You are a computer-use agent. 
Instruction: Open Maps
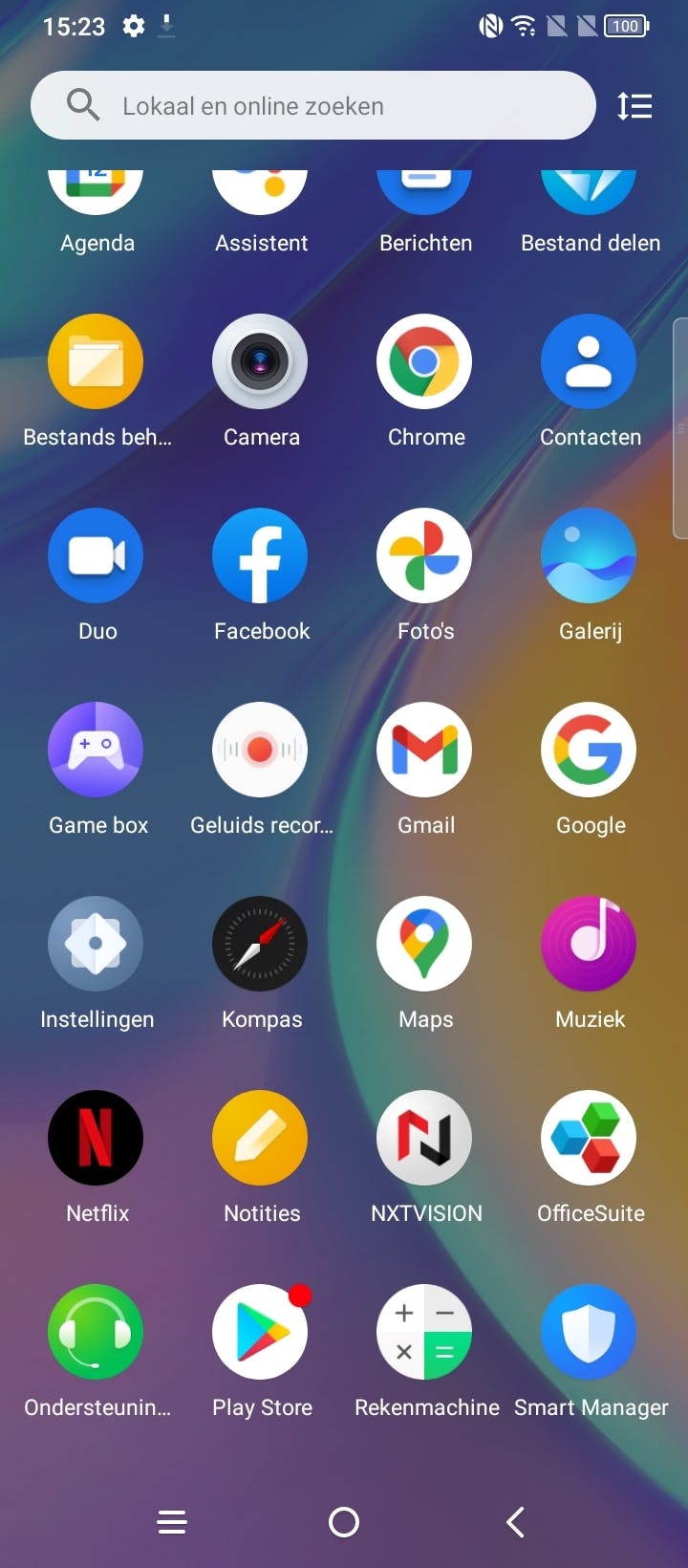coord(424,945)
